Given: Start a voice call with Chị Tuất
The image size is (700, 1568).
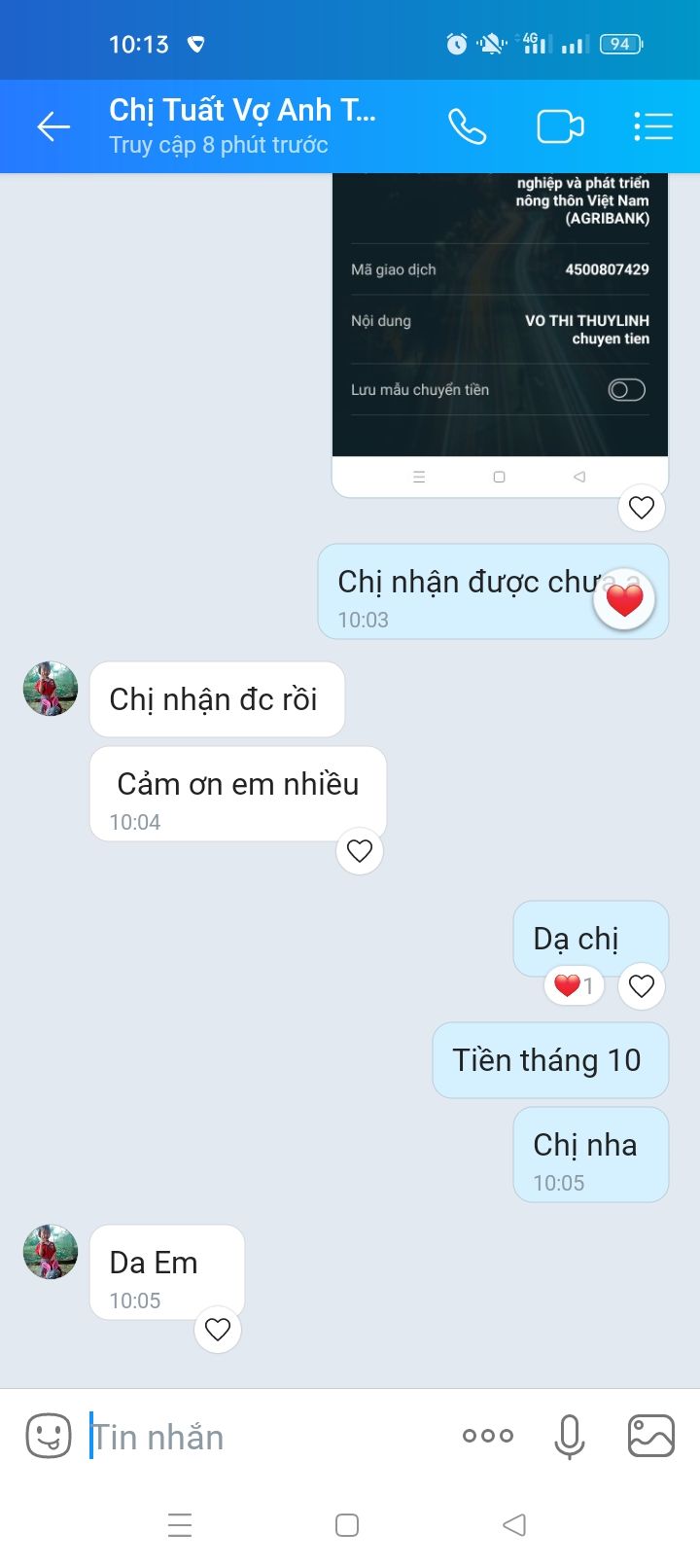Looking at the screenshot, I should (x=467, y=126).
